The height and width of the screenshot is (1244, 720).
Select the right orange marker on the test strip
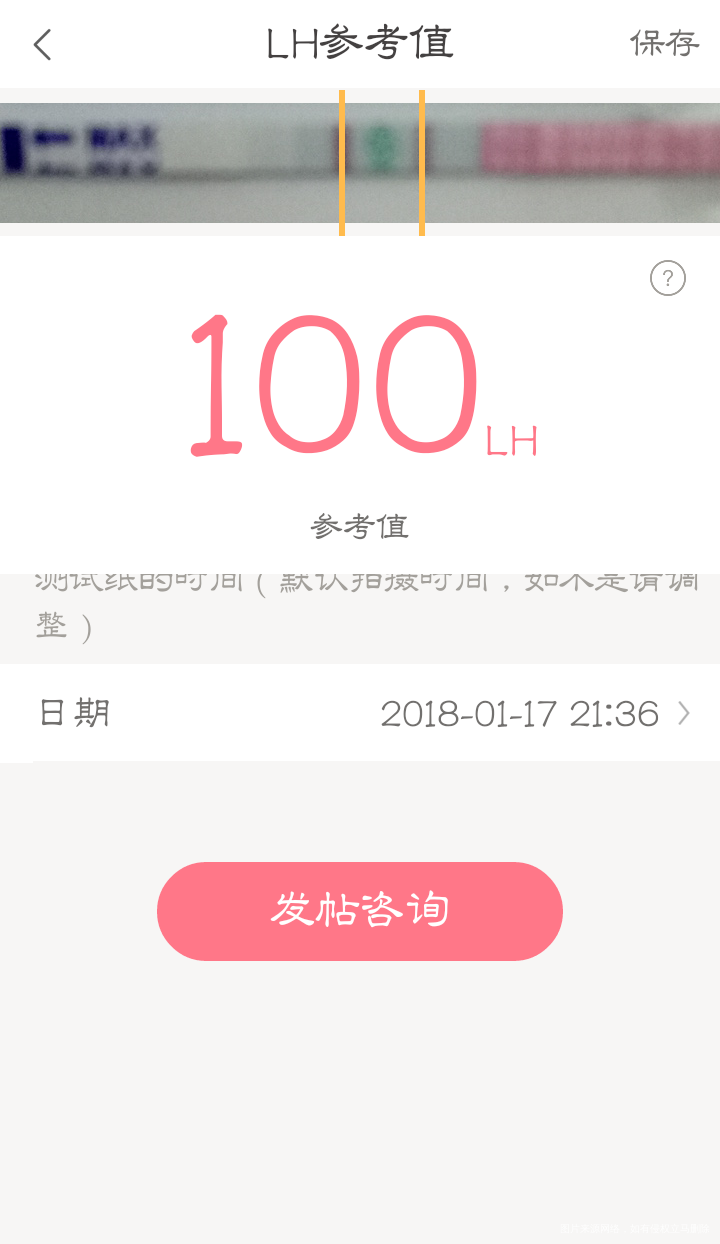click(x=421, y=162)
